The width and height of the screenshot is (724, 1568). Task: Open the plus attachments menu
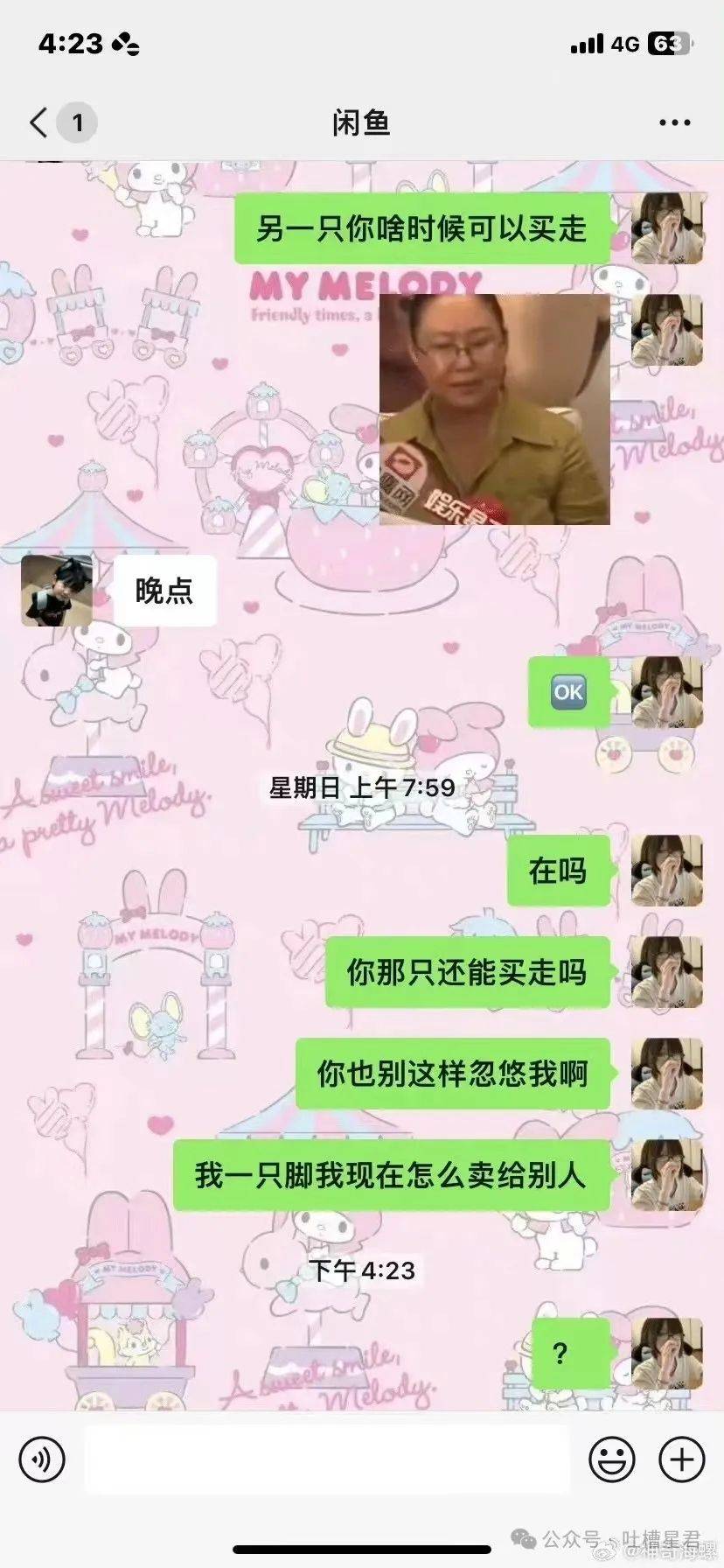pos(681,1459)
